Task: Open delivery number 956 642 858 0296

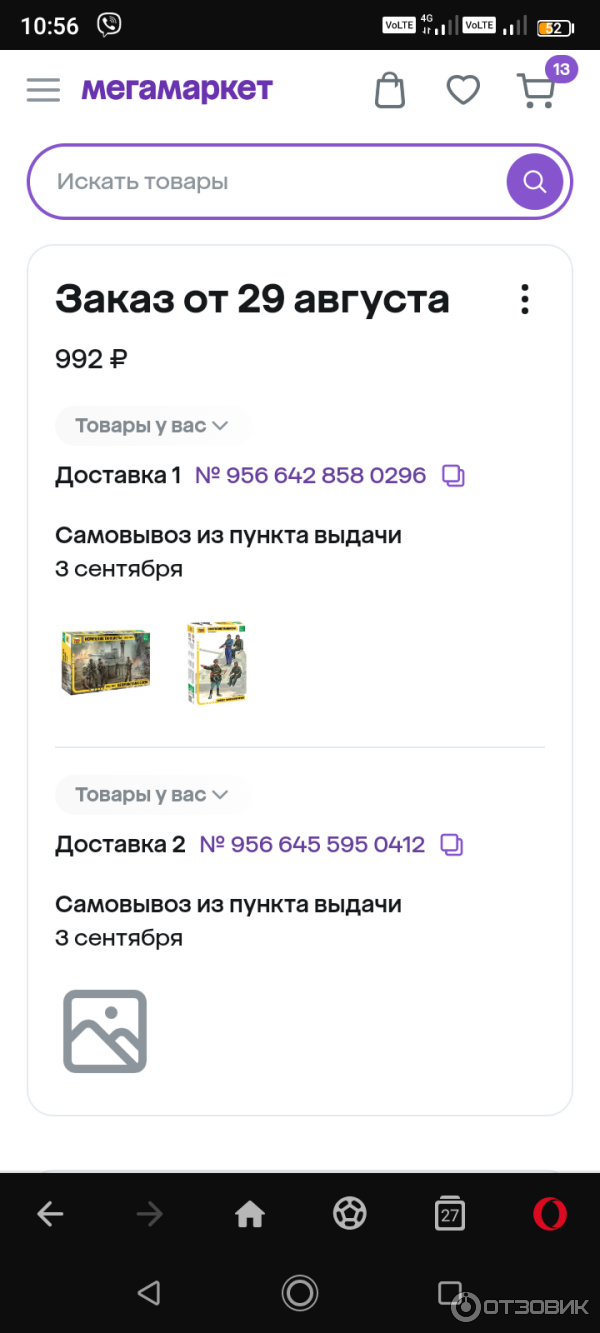Action: [x=310, y=475]
